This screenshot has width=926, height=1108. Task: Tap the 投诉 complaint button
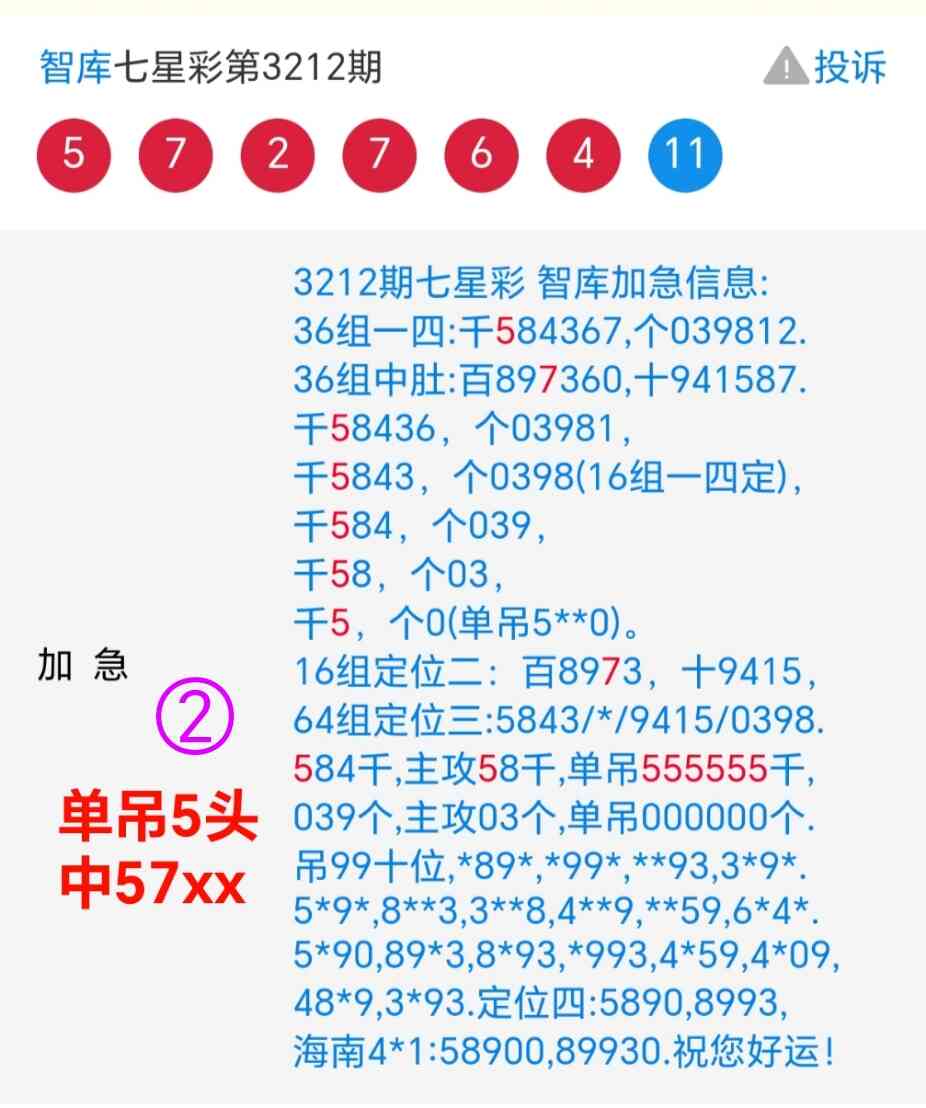click(x=826, y=68)
